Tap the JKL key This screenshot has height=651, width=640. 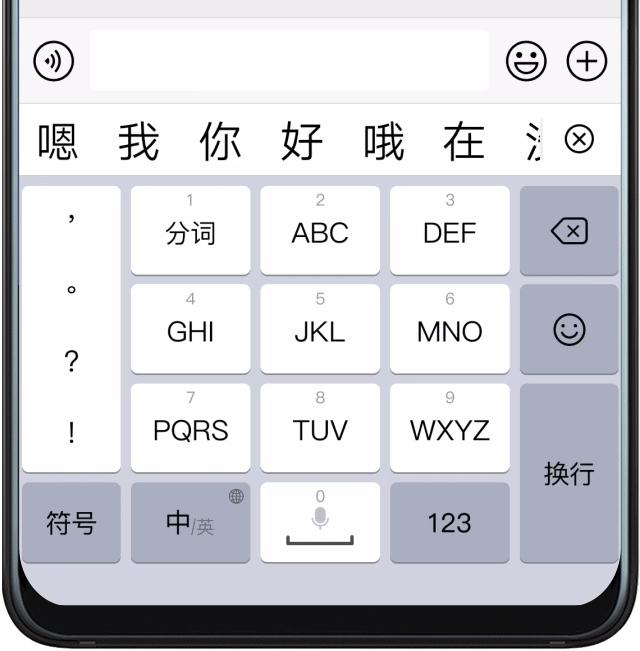coord(320,330)
